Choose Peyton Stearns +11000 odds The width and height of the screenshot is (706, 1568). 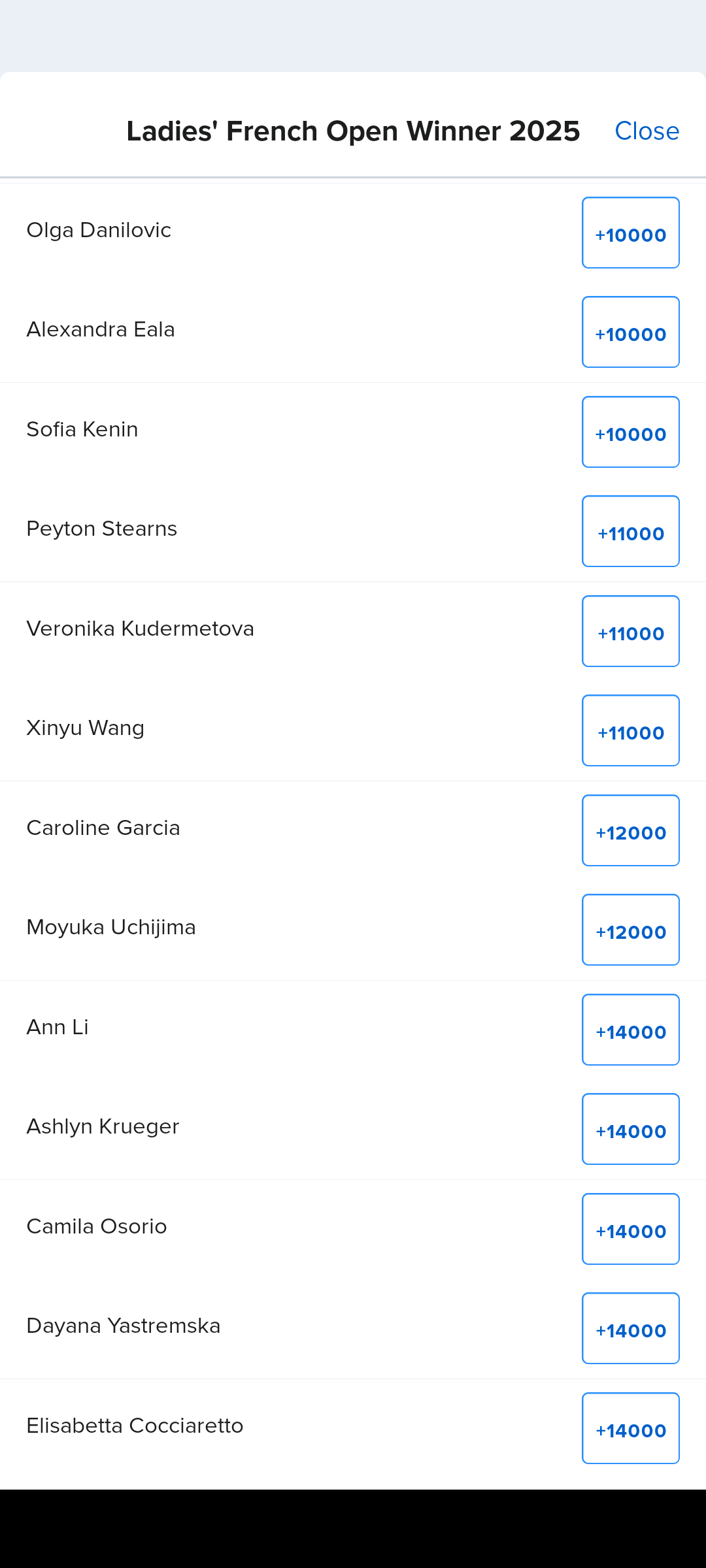click(630, 531)
